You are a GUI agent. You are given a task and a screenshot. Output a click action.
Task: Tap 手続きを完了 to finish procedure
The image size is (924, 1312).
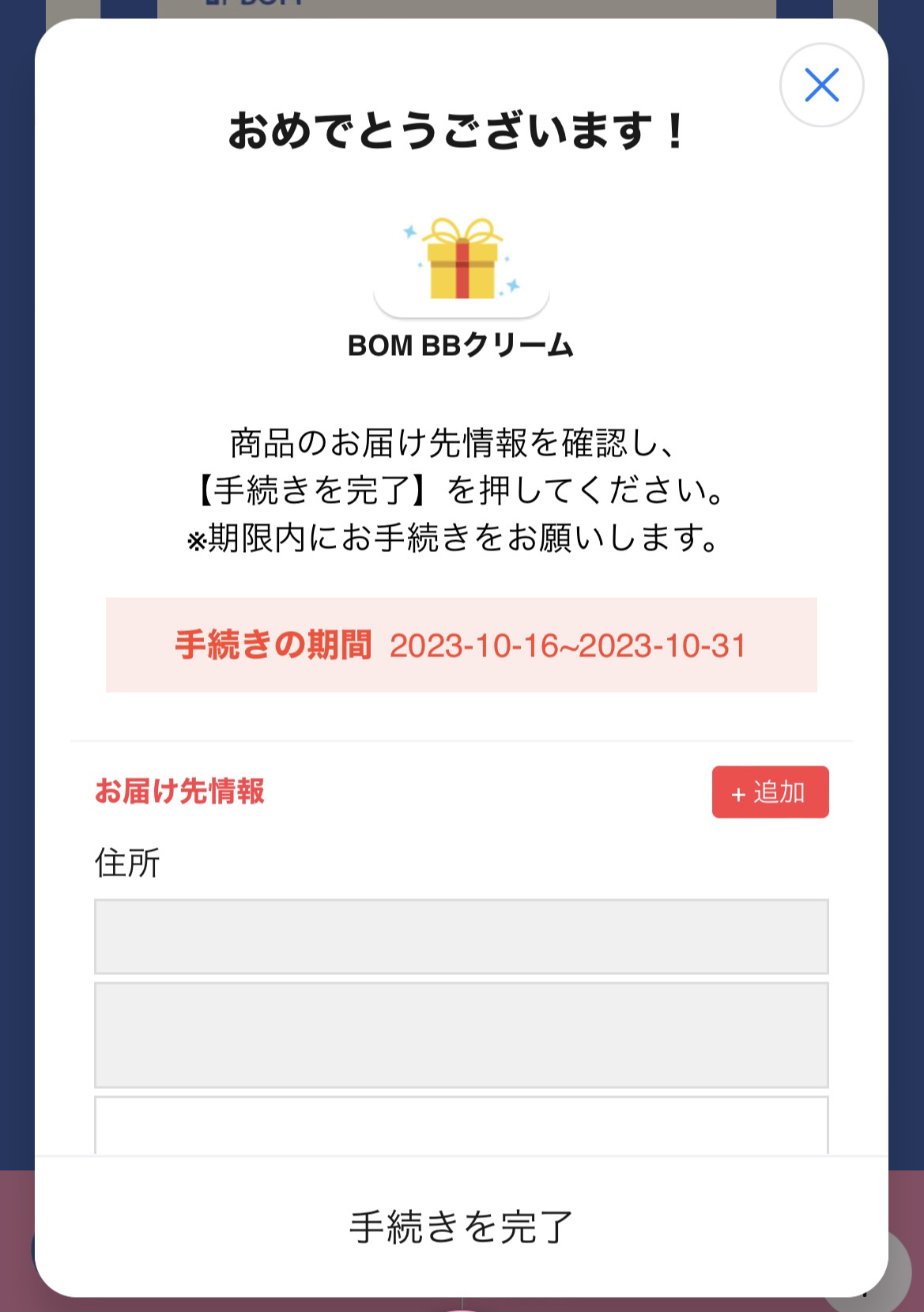tap(462, 1227)
